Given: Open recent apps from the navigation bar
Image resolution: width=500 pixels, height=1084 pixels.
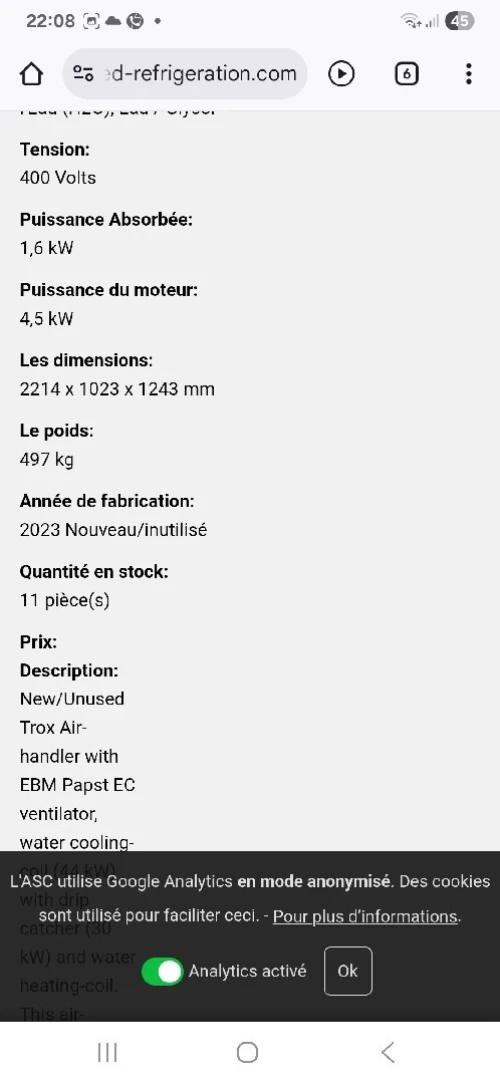Looking at the screenshot, I should pyautogui.click(x=107, y=1052).
